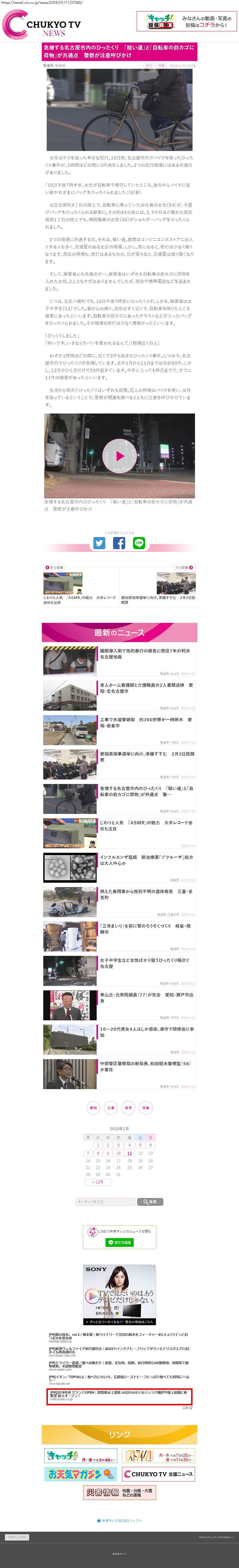Select January 10 in the calendar
This screenshot has height=1568, width=239.
(119, 1153)
